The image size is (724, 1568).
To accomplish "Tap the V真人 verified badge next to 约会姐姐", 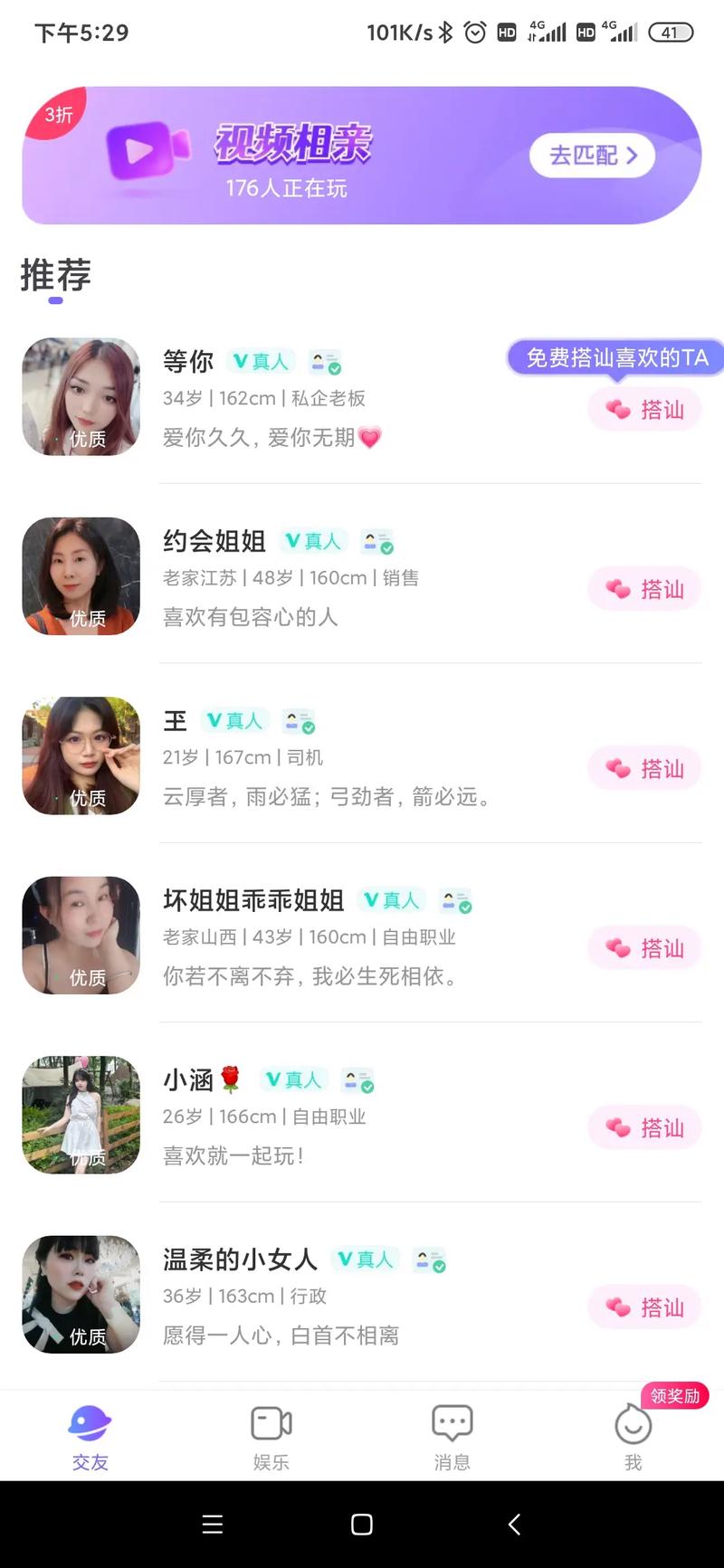I will (x=313, y=540).
